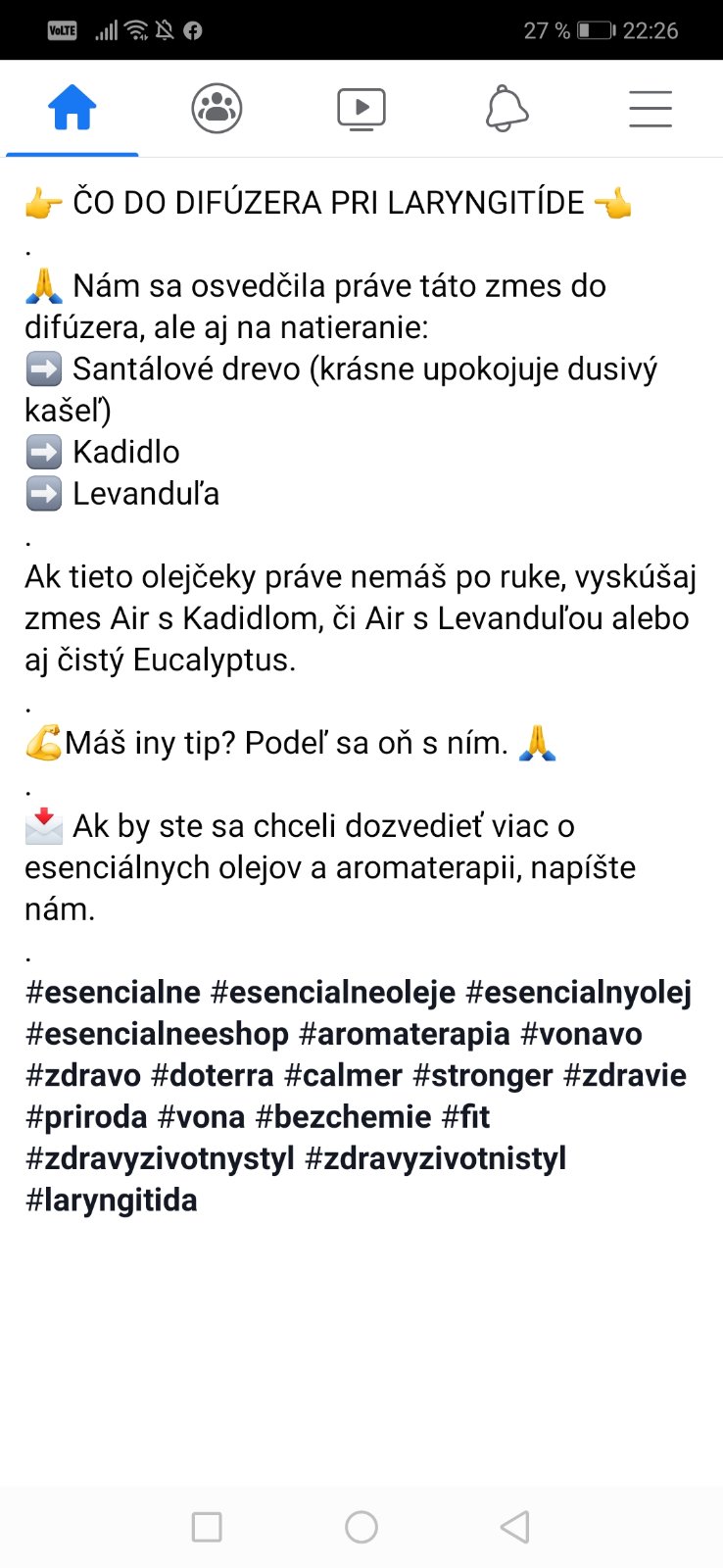The image size is (723, 1568).
Task: Open the #esencialneeshop hashtag
Action: [x=157, y=1034]
